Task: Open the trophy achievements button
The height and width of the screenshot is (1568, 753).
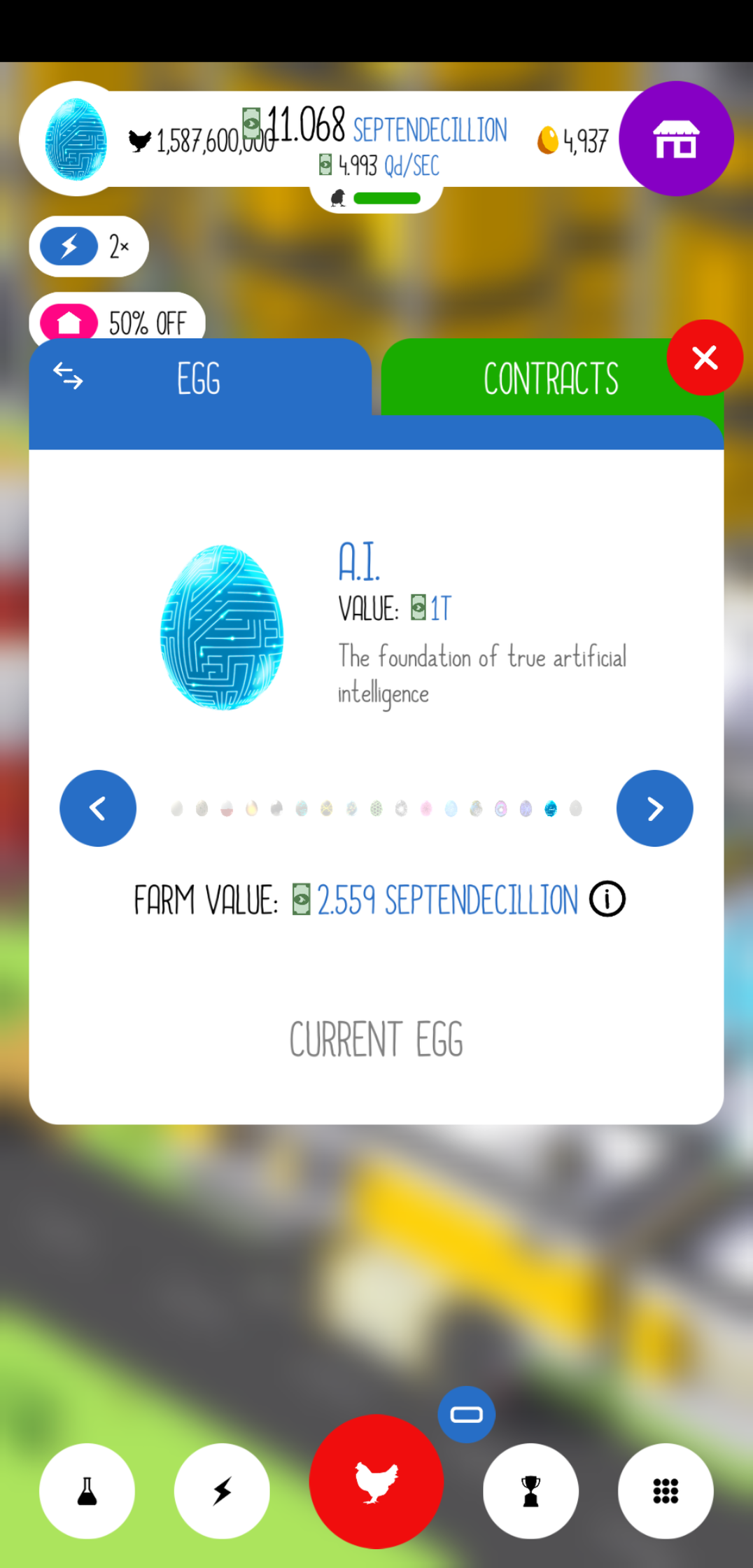Action: [x=530, y=1490]
